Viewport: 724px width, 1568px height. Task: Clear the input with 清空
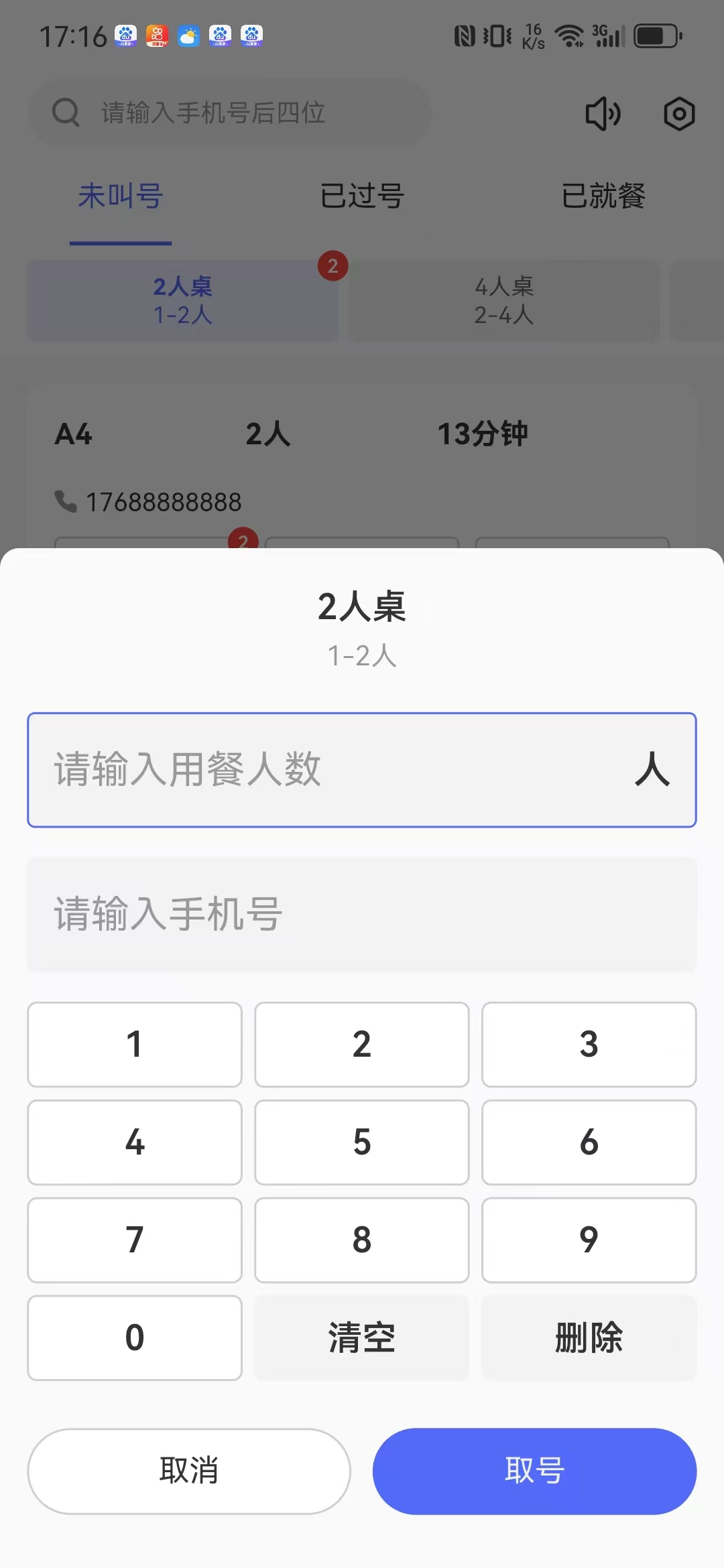click(x=362, y=1337)
